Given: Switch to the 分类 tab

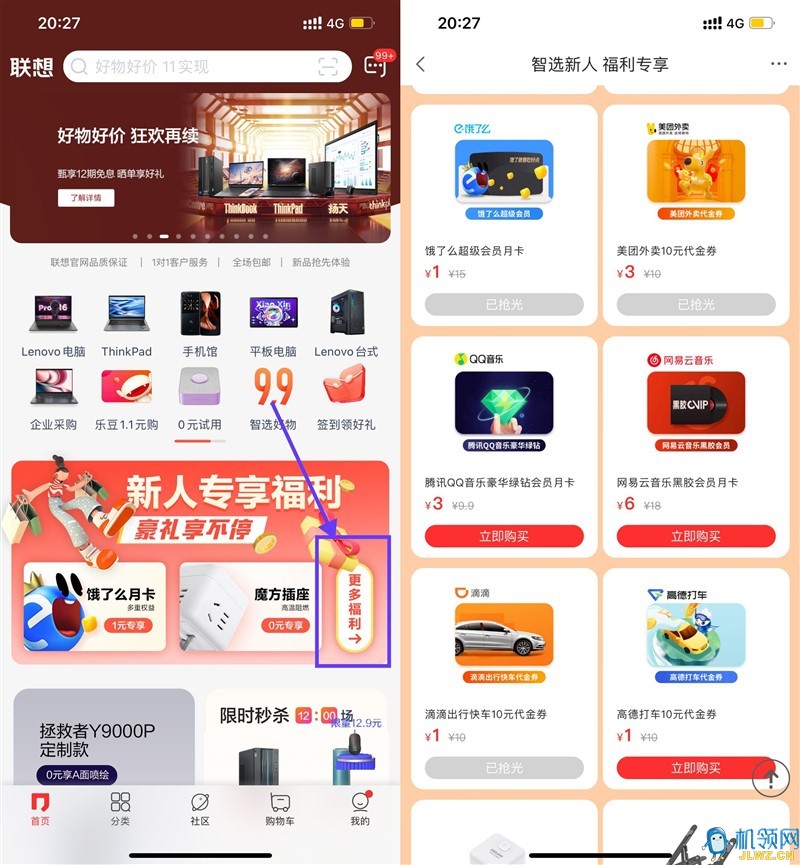Looking at the screenshot, I should [120, 808].
